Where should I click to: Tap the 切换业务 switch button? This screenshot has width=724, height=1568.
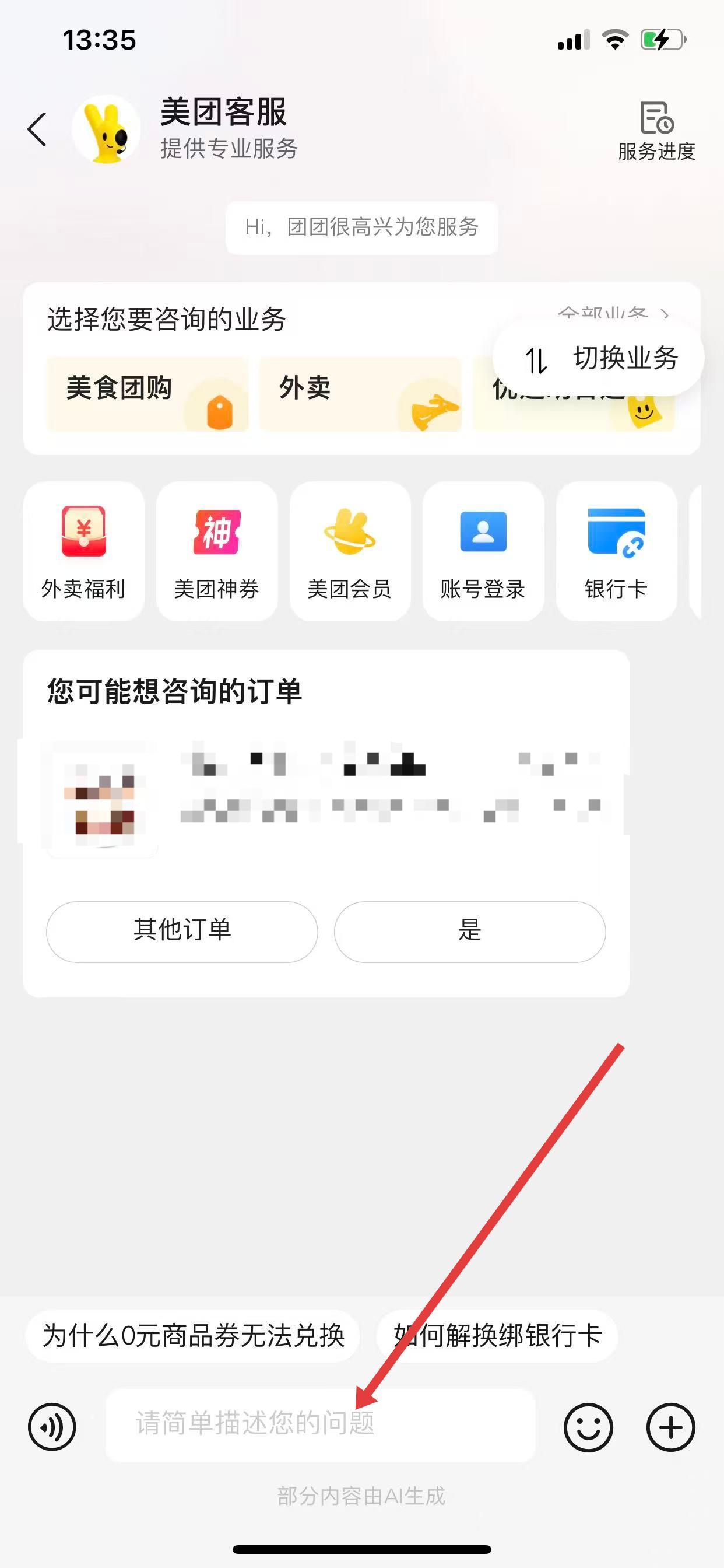click(x=599, y=358)
